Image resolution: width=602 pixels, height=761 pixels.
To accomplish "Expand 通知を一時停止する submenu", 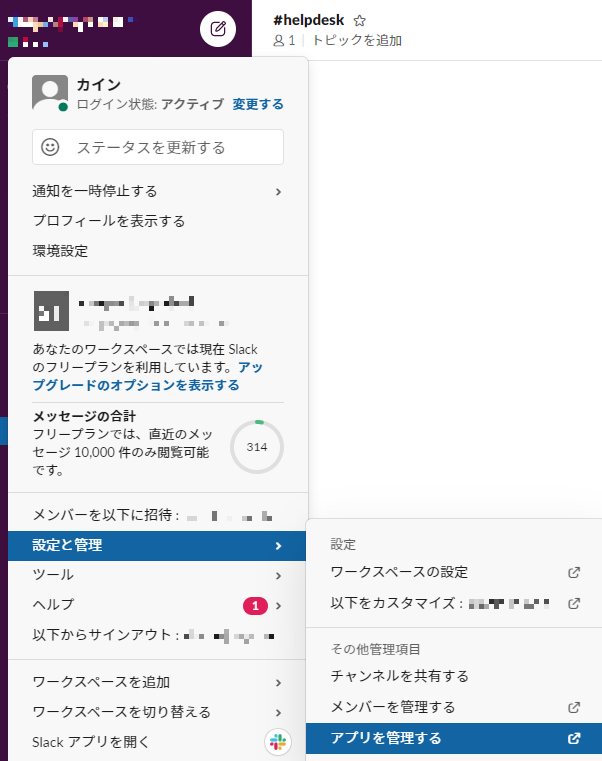I will tap(157, 191).
